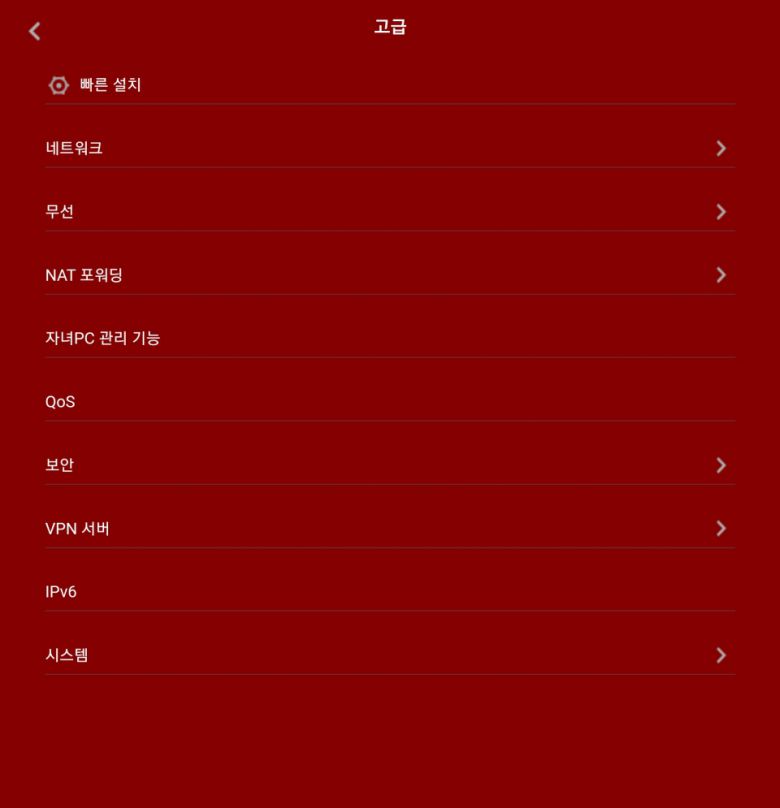Open the QoS menu entry
This screenshot has height=808, width=780.
click(x=390, y=401)
